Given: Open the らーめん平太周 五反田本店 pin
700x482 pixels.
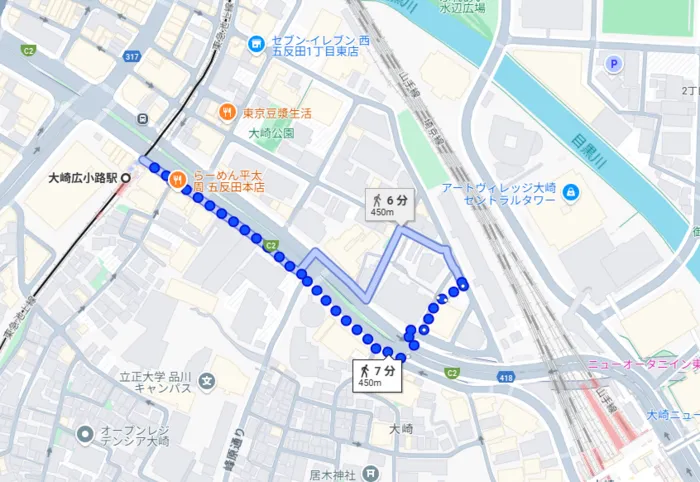Looking at the screenshot, I should click(177, 179).
